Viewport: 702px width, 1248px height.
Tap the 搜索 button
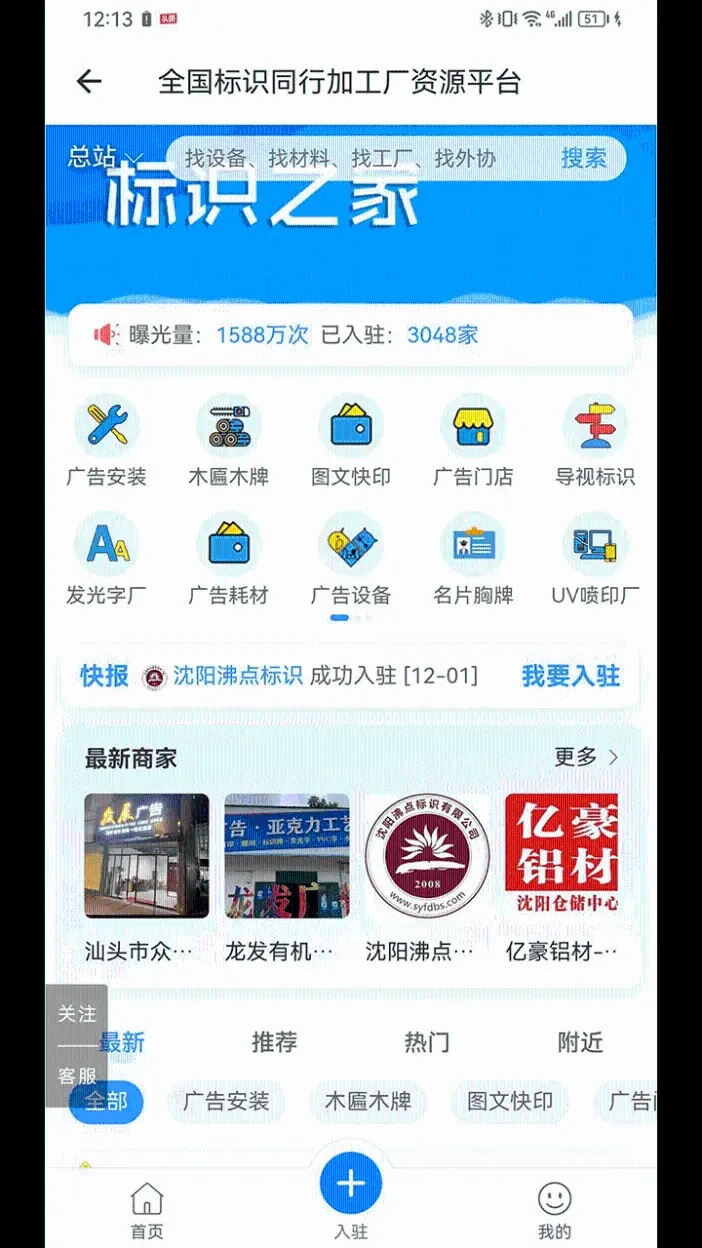pos(583,158)
